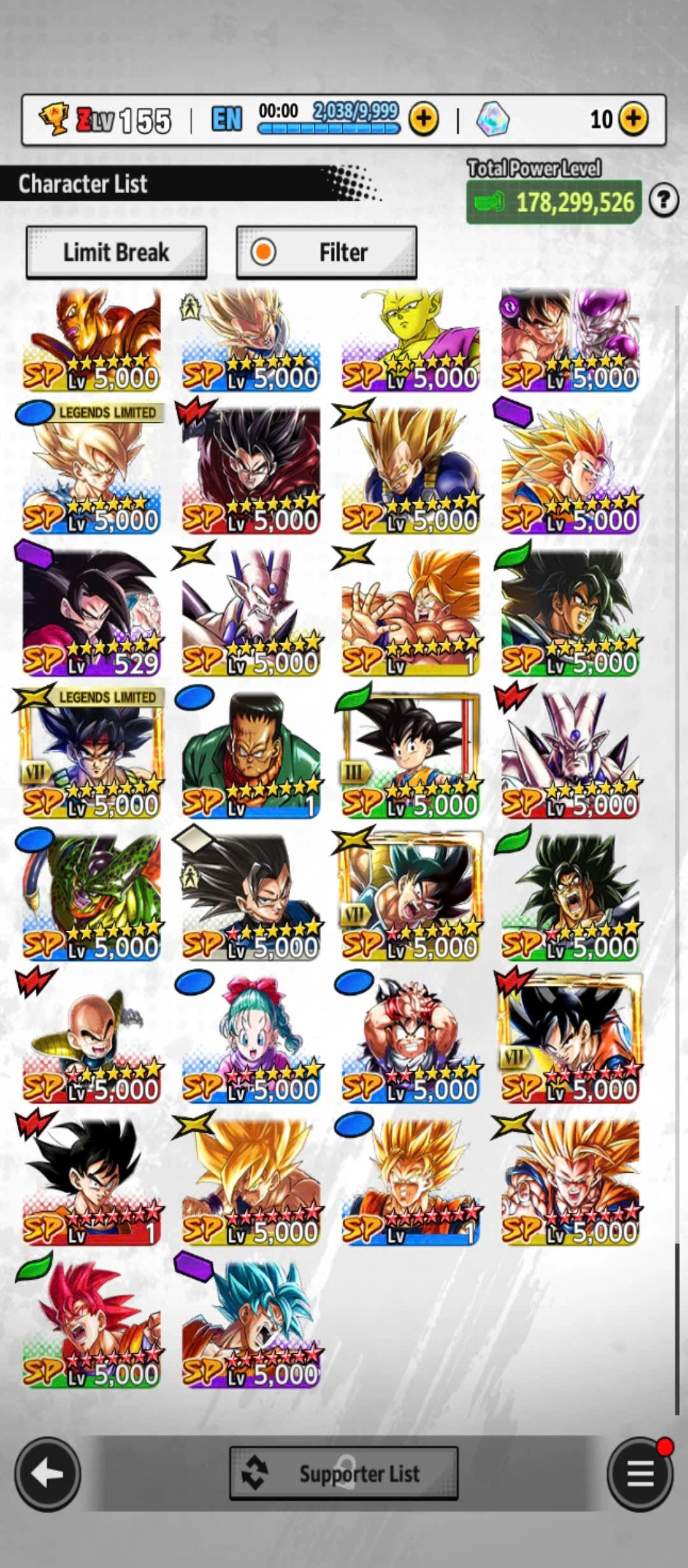The width and height of the screenshot is (688, 1568).
Task: Open the hamburger main menu
Action: point(640,1474)
